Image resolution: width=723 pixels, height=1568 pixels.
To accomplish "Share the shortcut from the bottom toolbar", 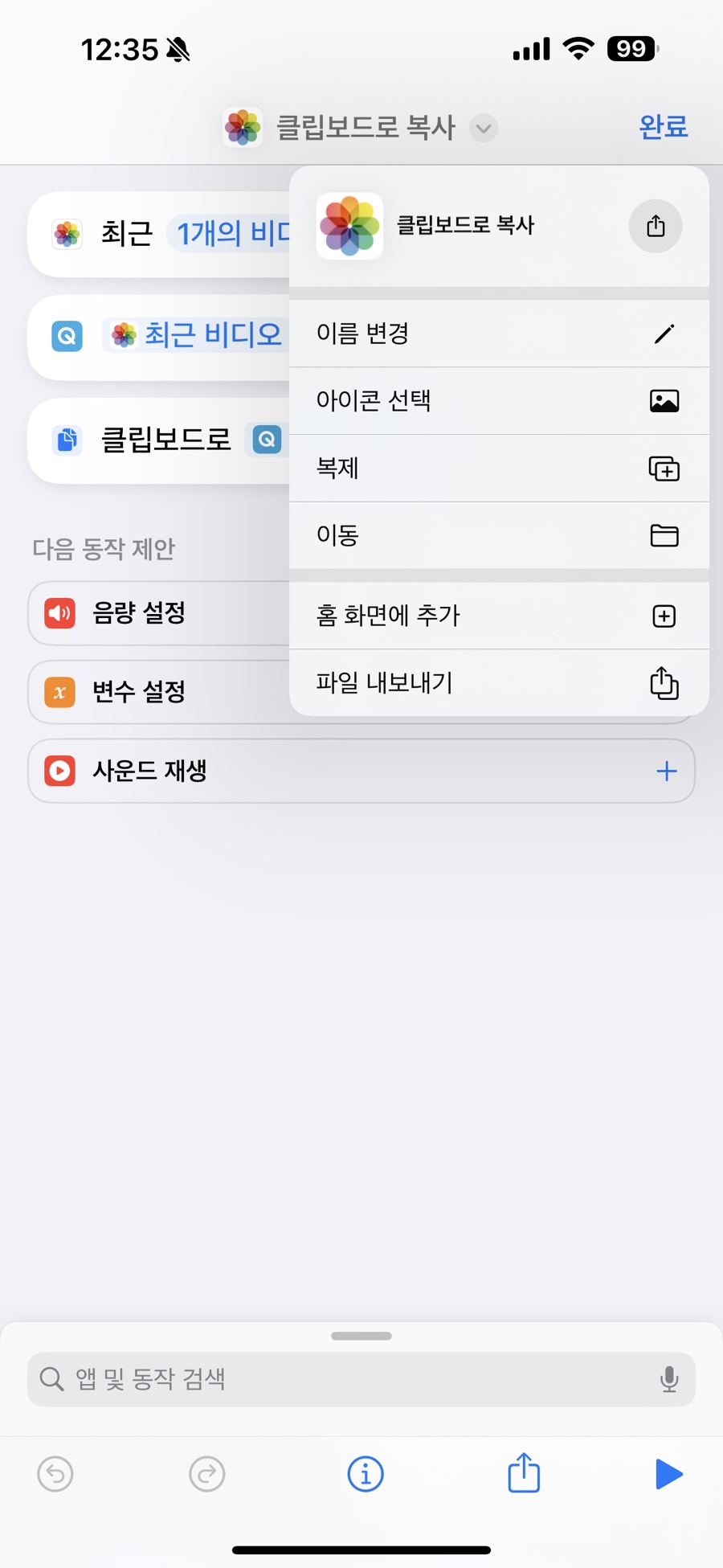I will click(524, 1472).
